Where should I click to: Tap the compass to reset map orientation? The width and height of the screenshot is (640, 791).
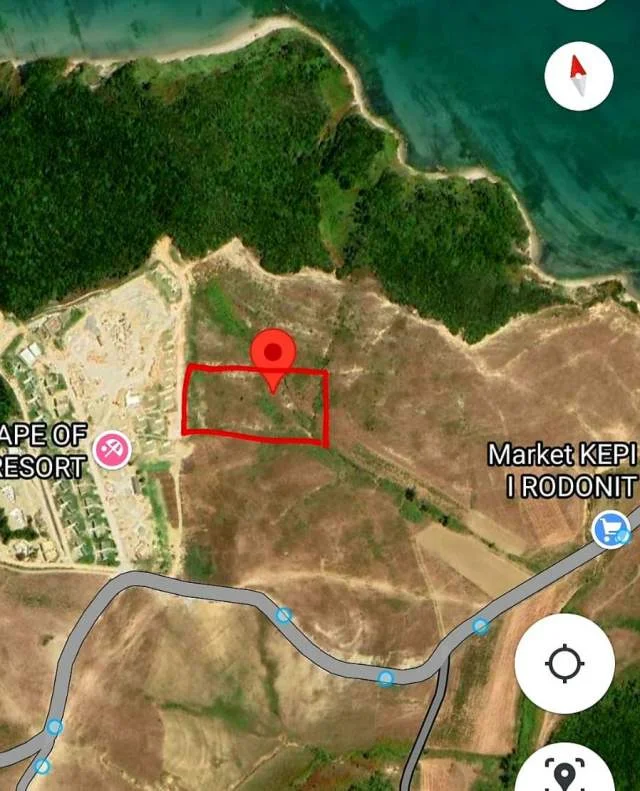click(x=578, y=76)
